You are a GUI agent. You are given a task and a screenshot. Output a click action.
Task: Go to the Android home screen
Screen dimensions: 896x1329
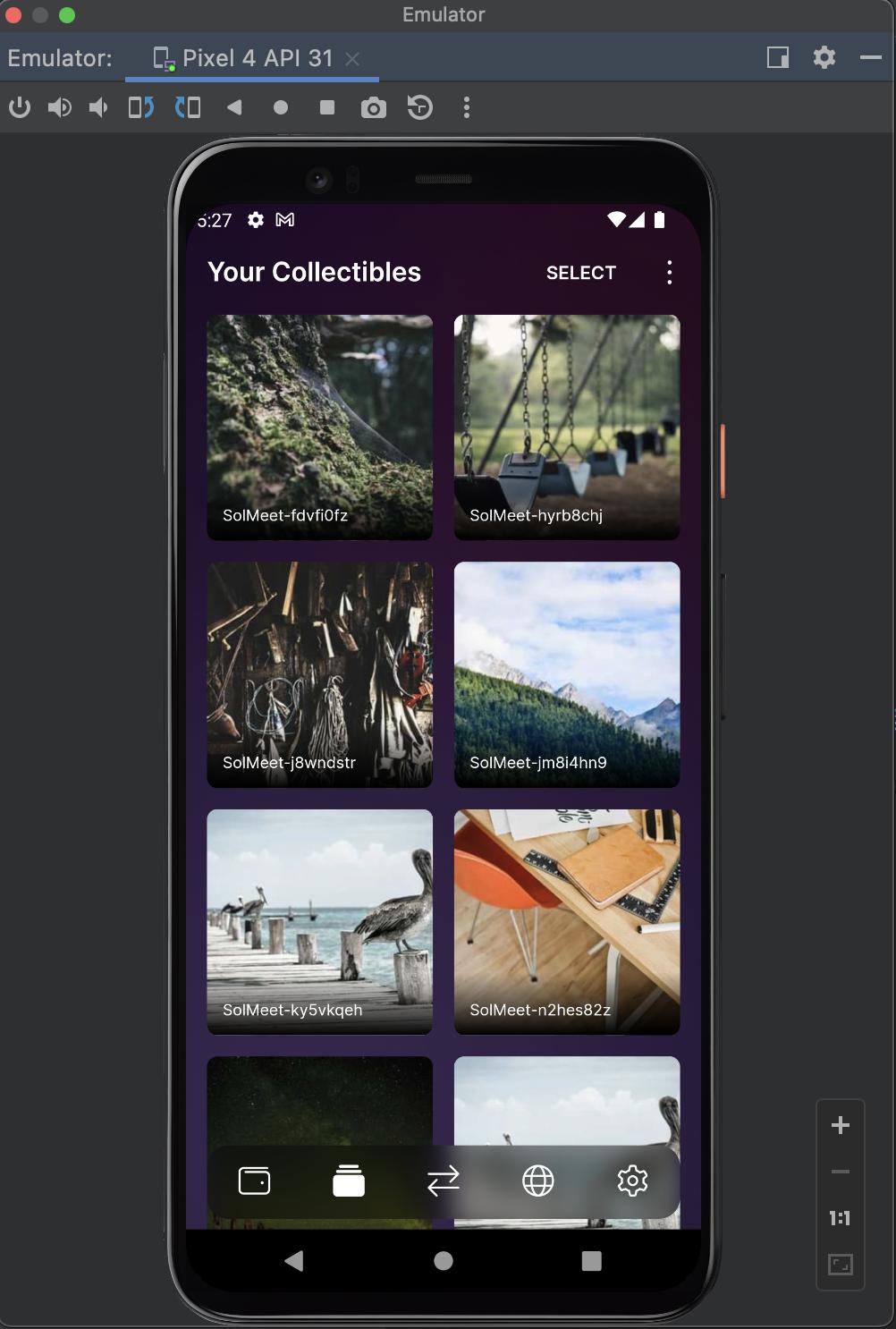[x=444, y=1261]
